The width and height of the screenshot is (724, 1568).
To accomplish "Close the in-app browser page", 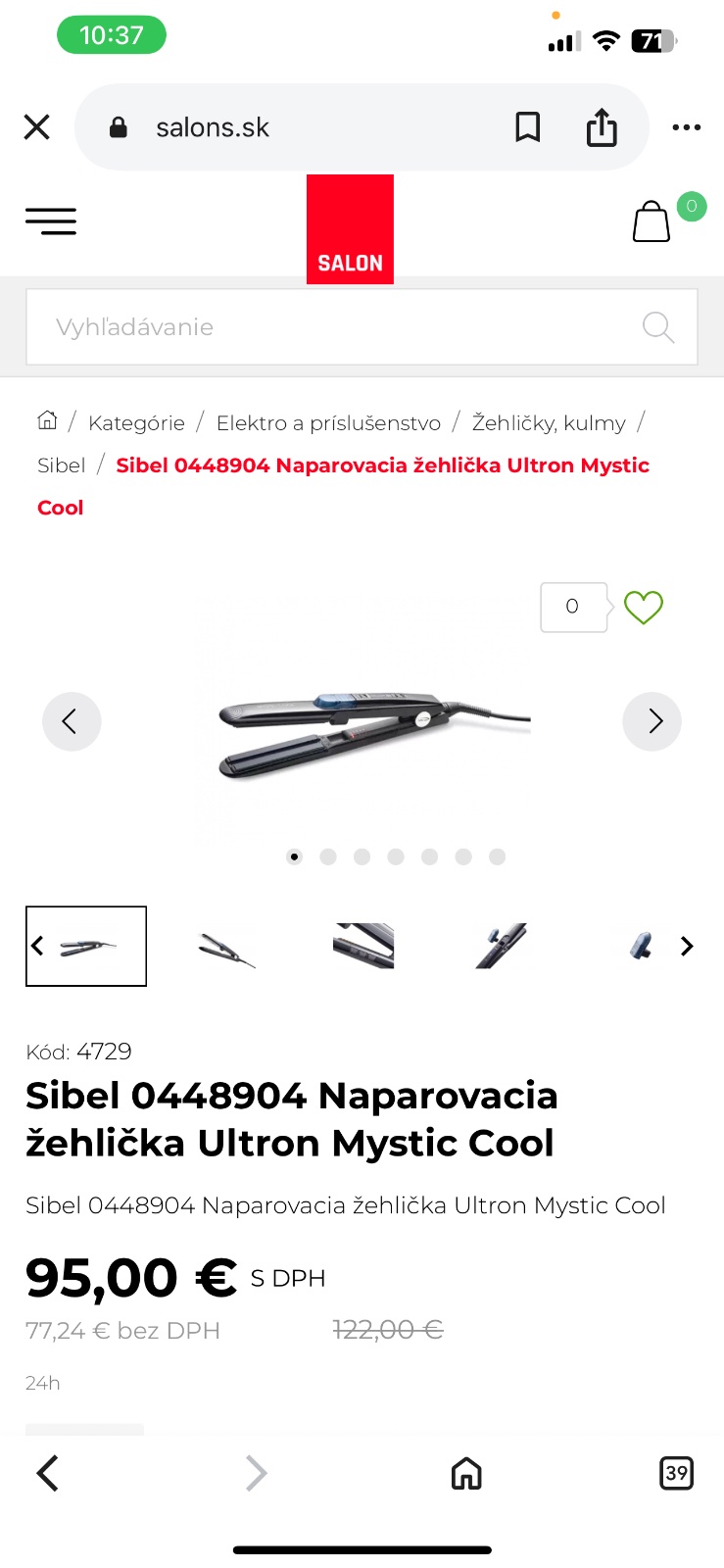I will 37,127.
